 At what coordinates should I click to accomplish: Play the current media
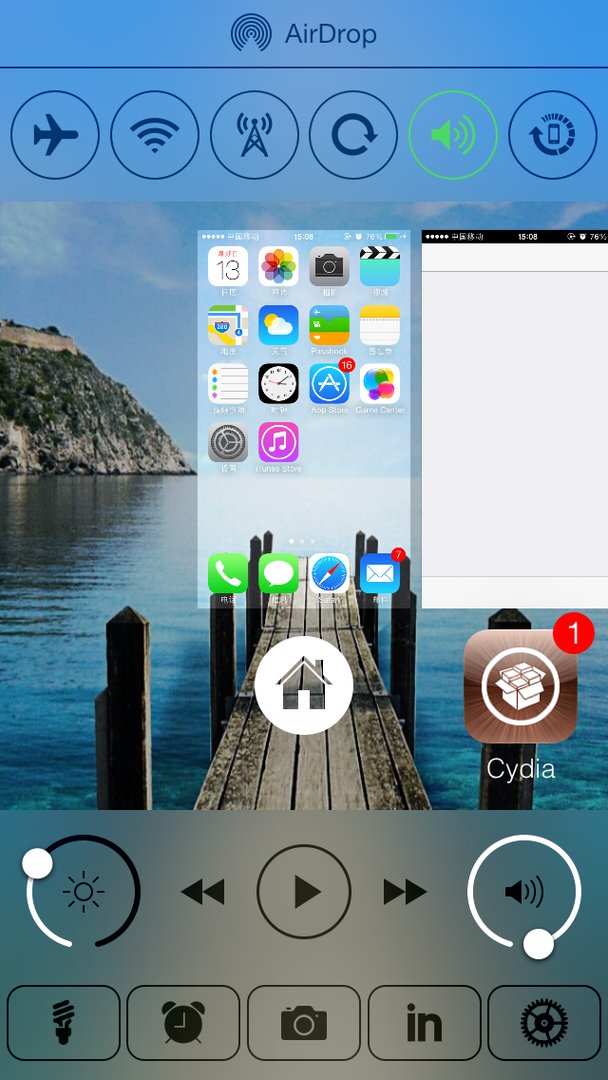tap(304, 891)
